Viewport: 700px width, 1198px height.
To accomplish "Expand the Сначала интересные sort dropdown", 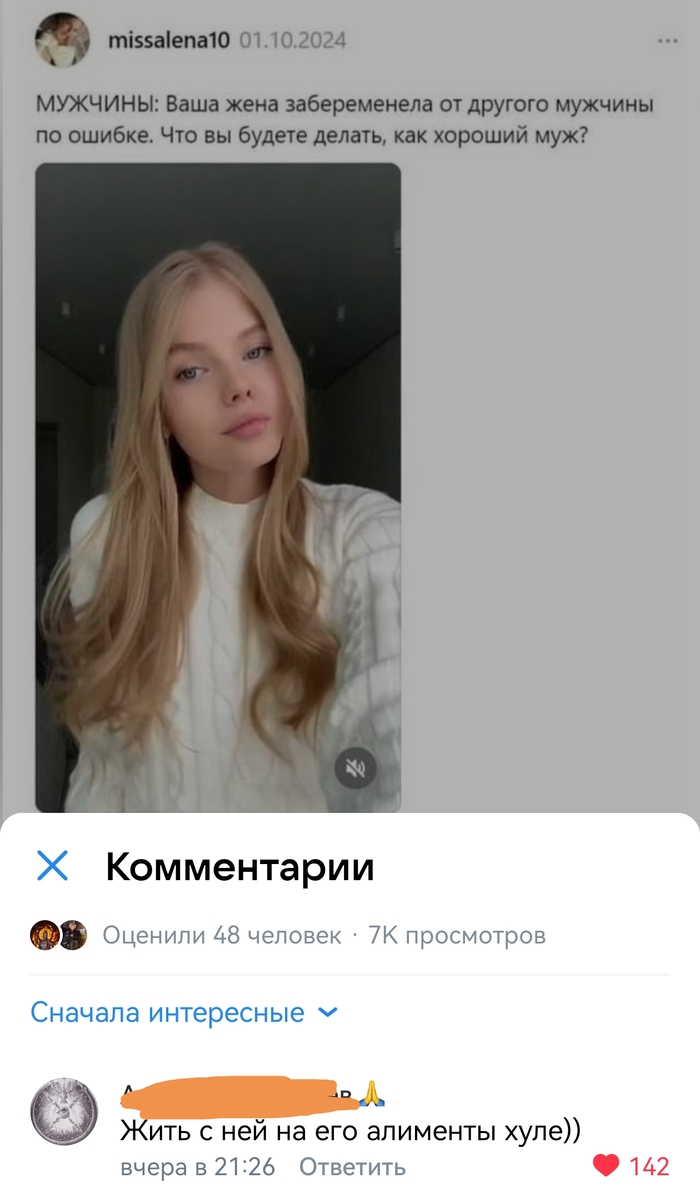I will click(185, 1012).
